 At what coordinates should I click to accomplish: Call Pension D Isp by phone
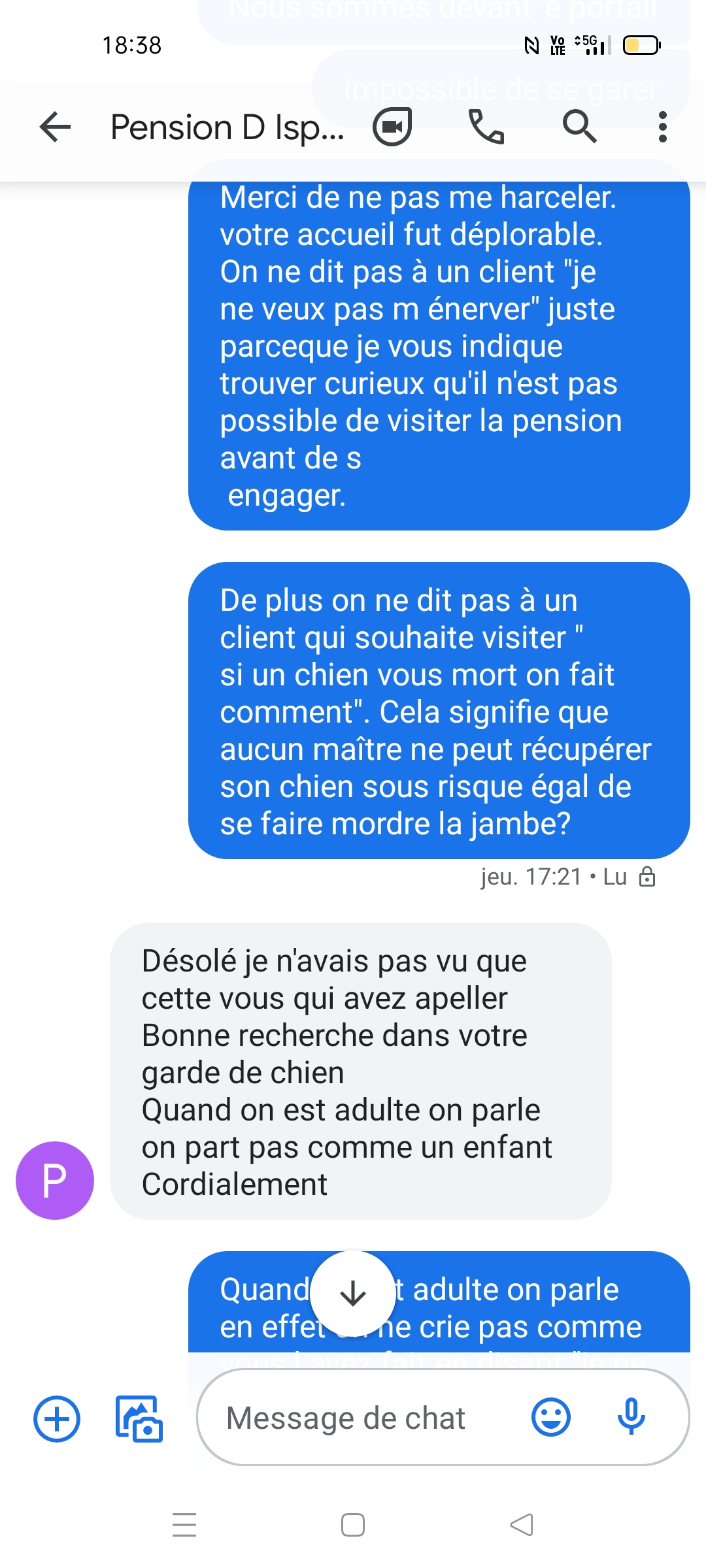[x=486, y=127]
